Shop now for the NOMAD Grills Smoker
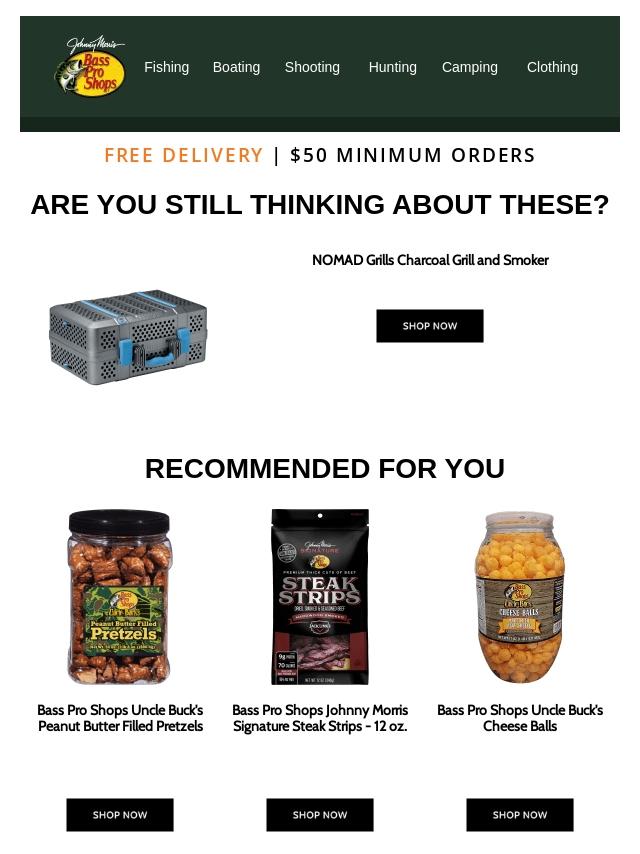Viewport: 640px width, 854px height. point(429,326)
